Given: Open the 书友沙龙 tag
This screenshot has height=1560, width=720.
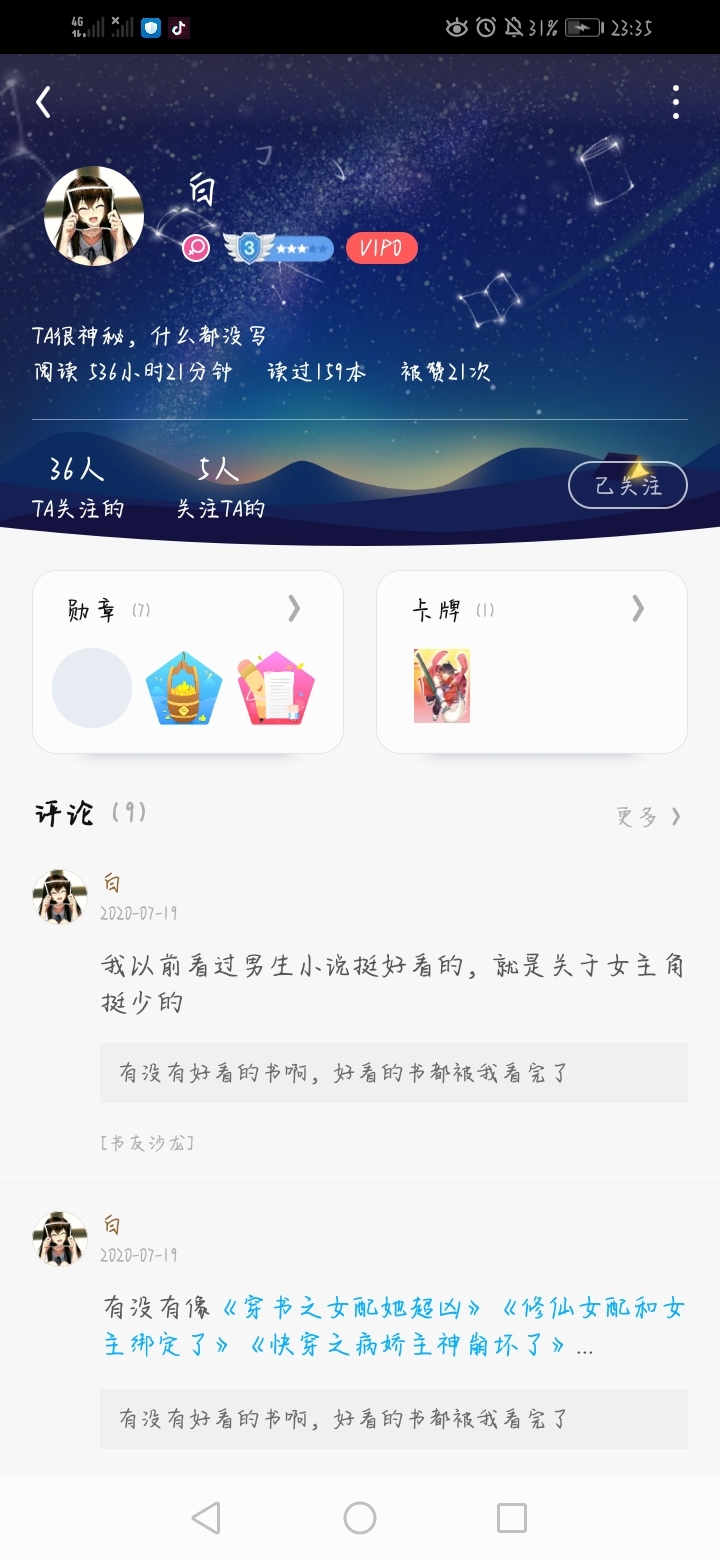Looking at the screenshot, I should pos(147,1142).
